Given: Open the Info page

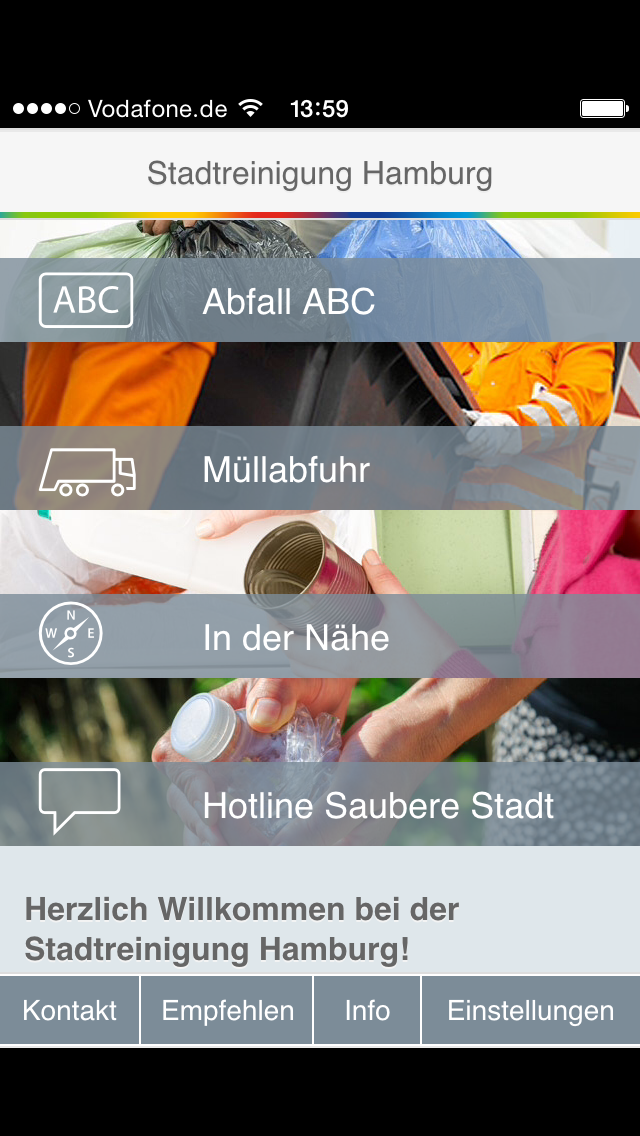Looking at the screenshot, I should pyautogui.click(x=367, y=1010).
